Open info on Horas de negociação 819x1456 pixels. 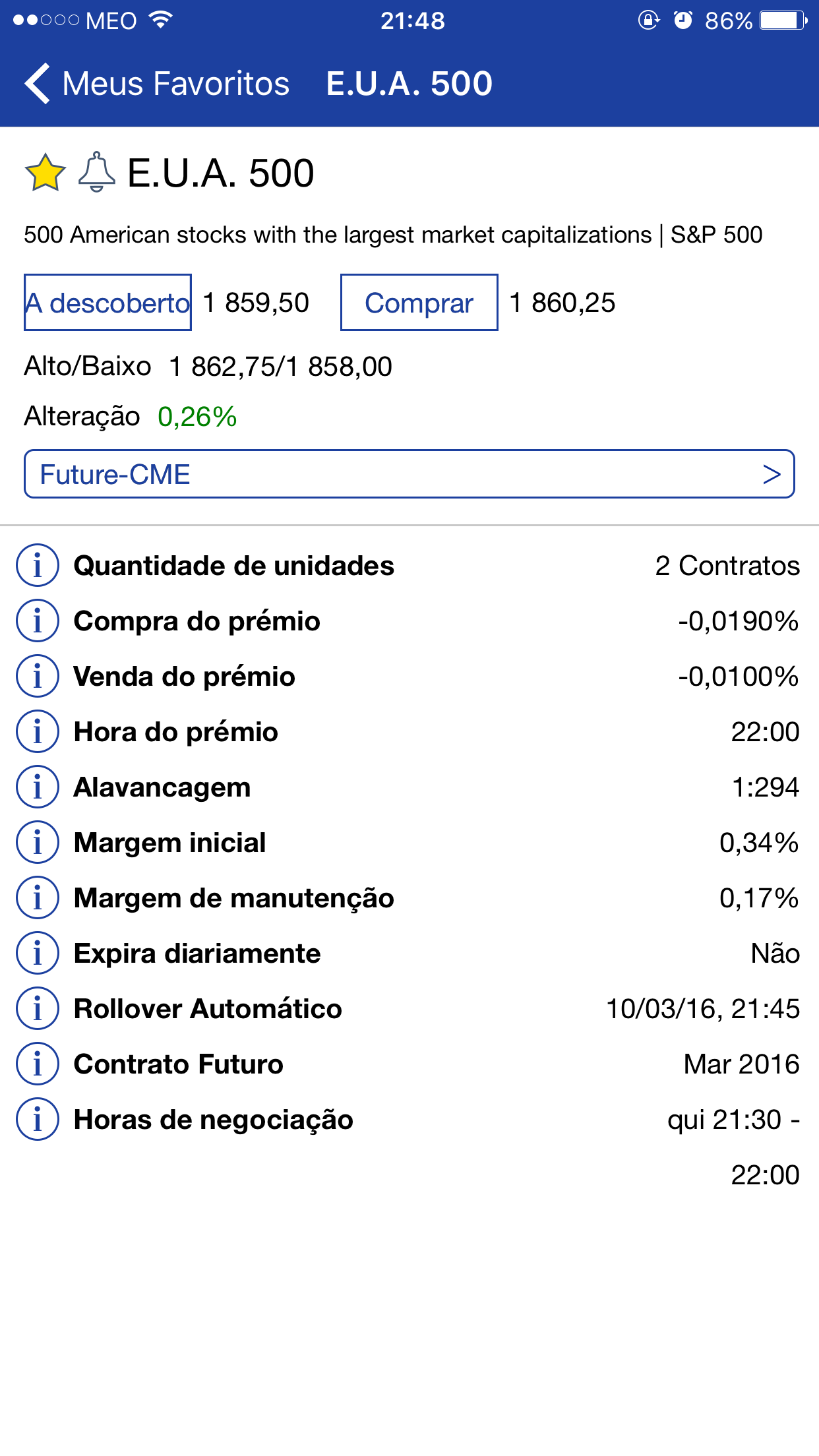click(x=38, y=1120)
